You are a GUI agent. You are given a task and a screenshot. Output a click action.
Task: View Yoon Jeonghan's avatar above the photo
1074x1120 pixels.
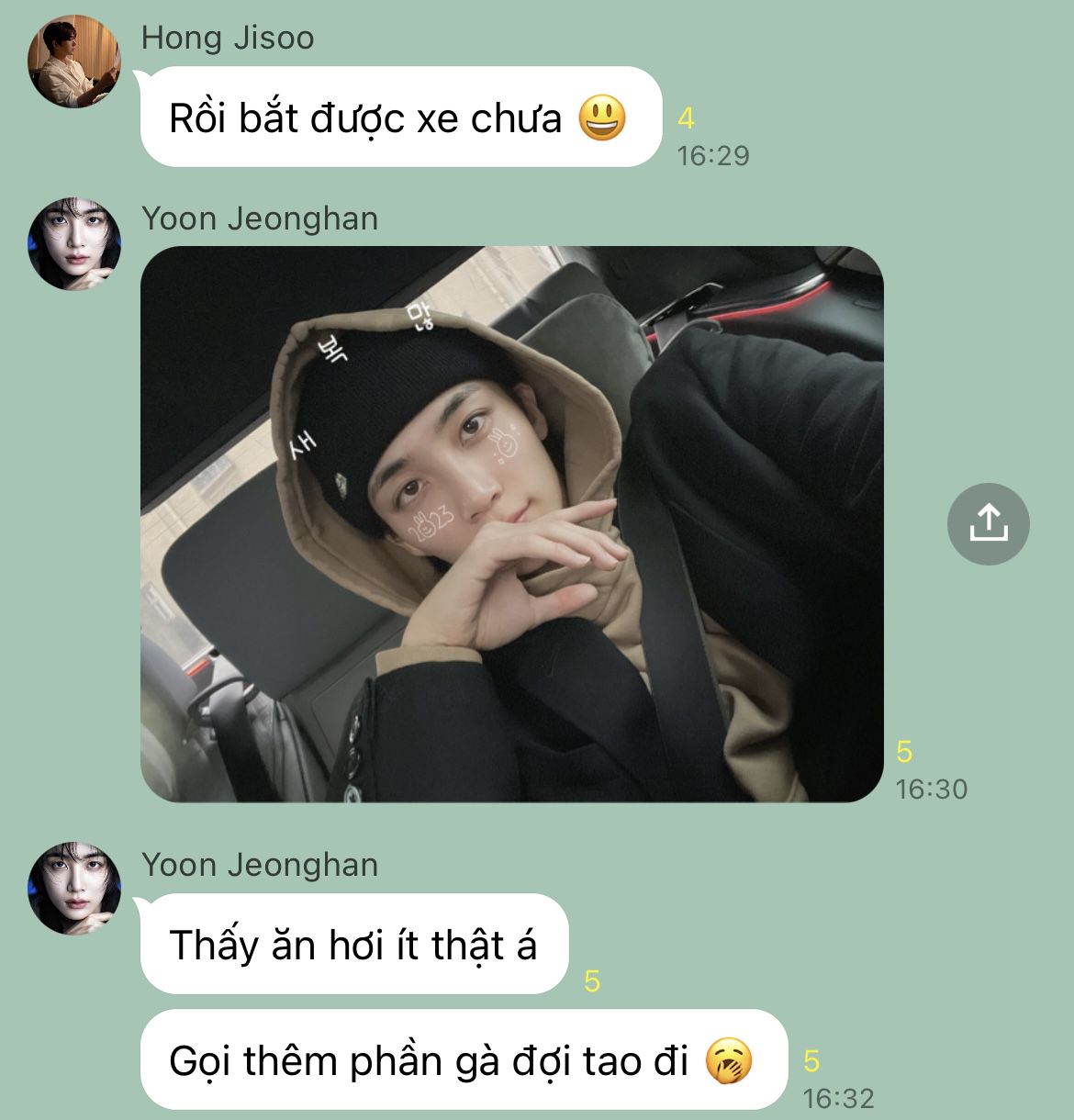click(74, 243)
